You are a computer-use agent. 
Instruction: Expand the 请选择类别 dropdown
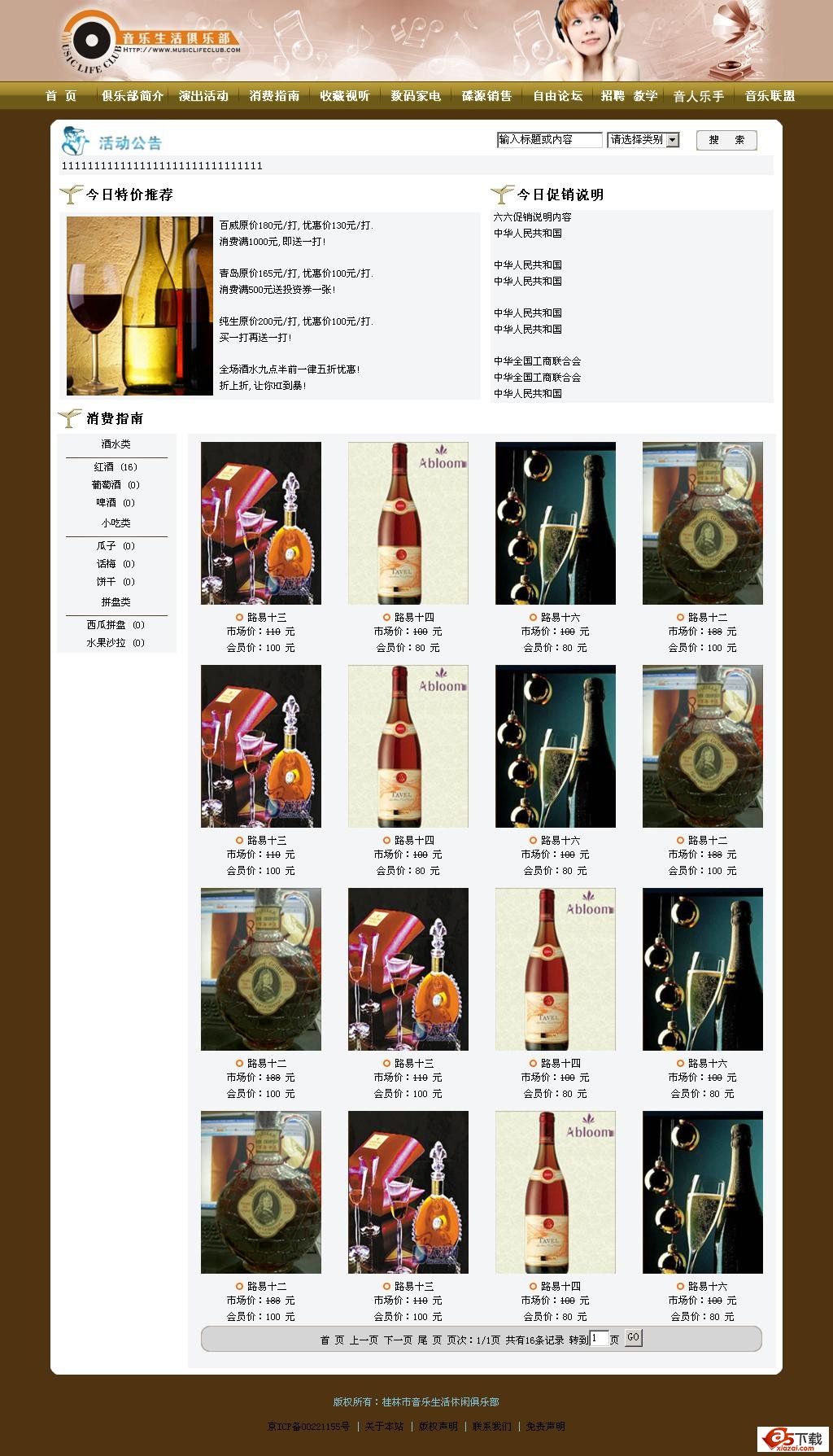click(x=643, y=140)
